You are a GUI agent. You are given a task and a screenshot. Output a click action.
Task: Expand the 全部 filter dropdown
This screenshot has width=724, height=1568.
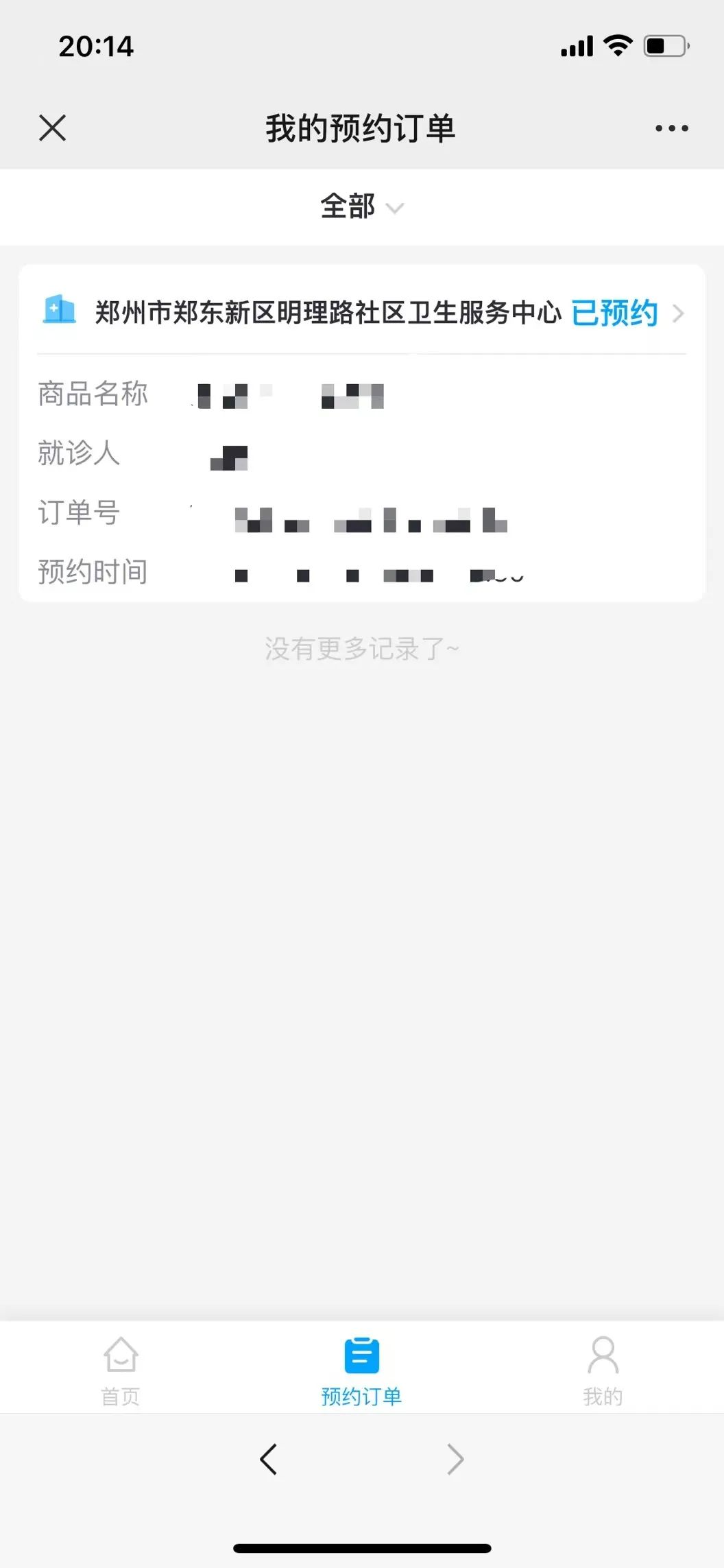point(361,206)
